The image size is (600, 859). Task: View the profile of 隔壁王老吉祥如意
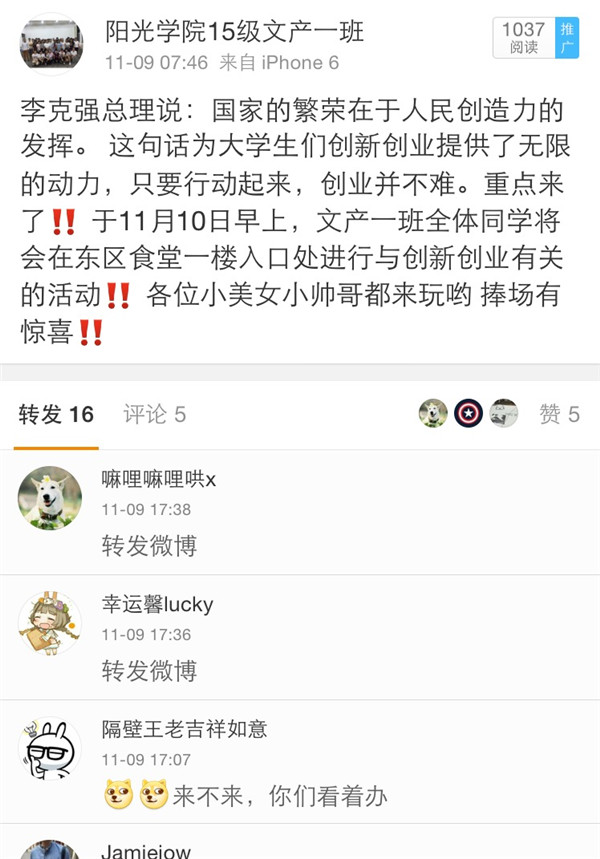click(x=184, y=730)
